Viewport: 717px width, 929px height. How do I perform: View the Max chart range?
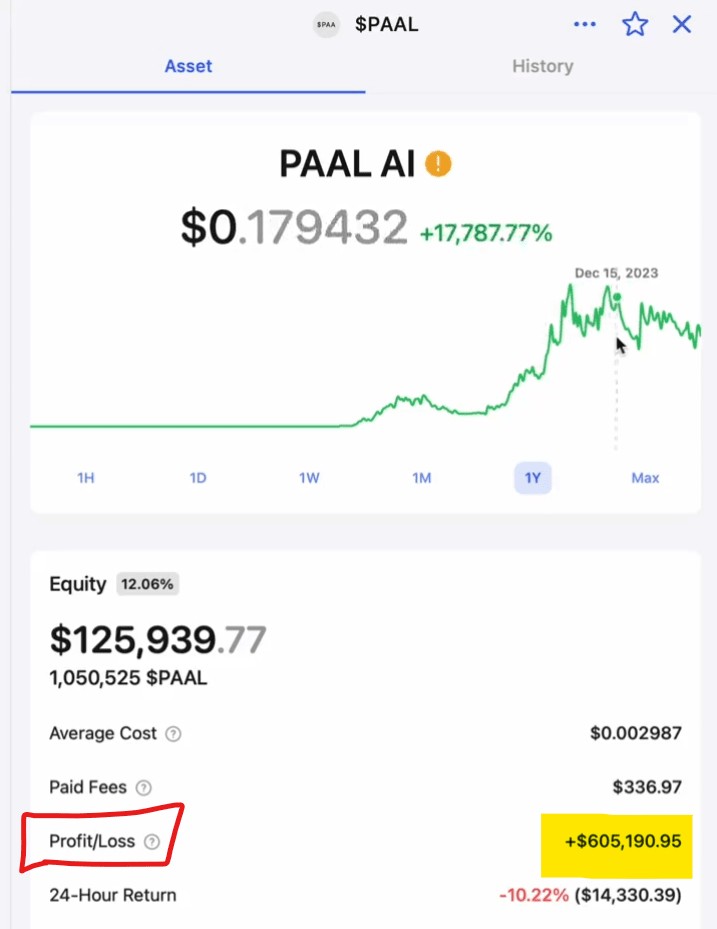point(645,478)
